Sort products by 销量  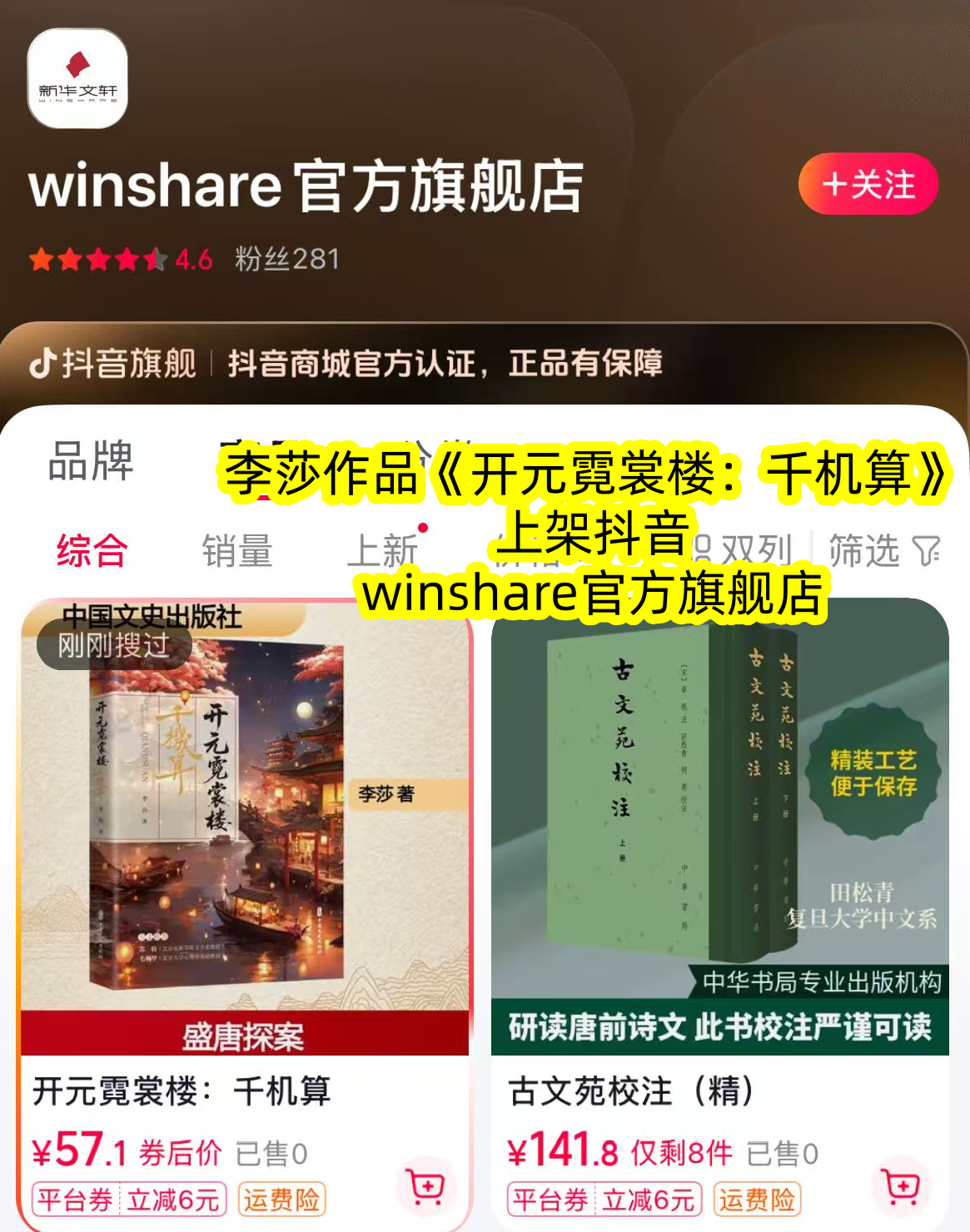[237, 550]
